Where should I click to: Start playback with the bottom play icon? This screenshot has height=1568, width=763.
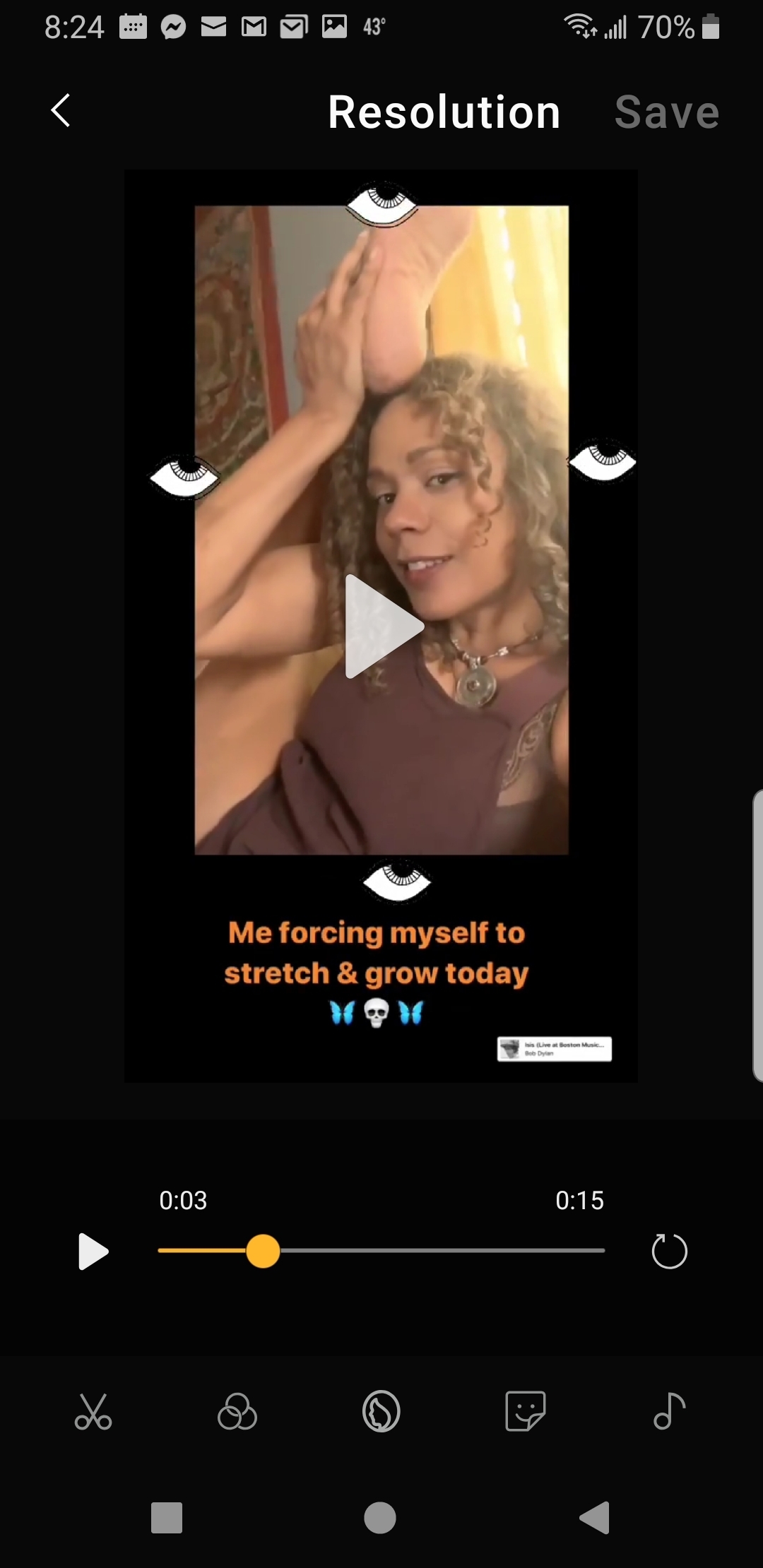93,1252
